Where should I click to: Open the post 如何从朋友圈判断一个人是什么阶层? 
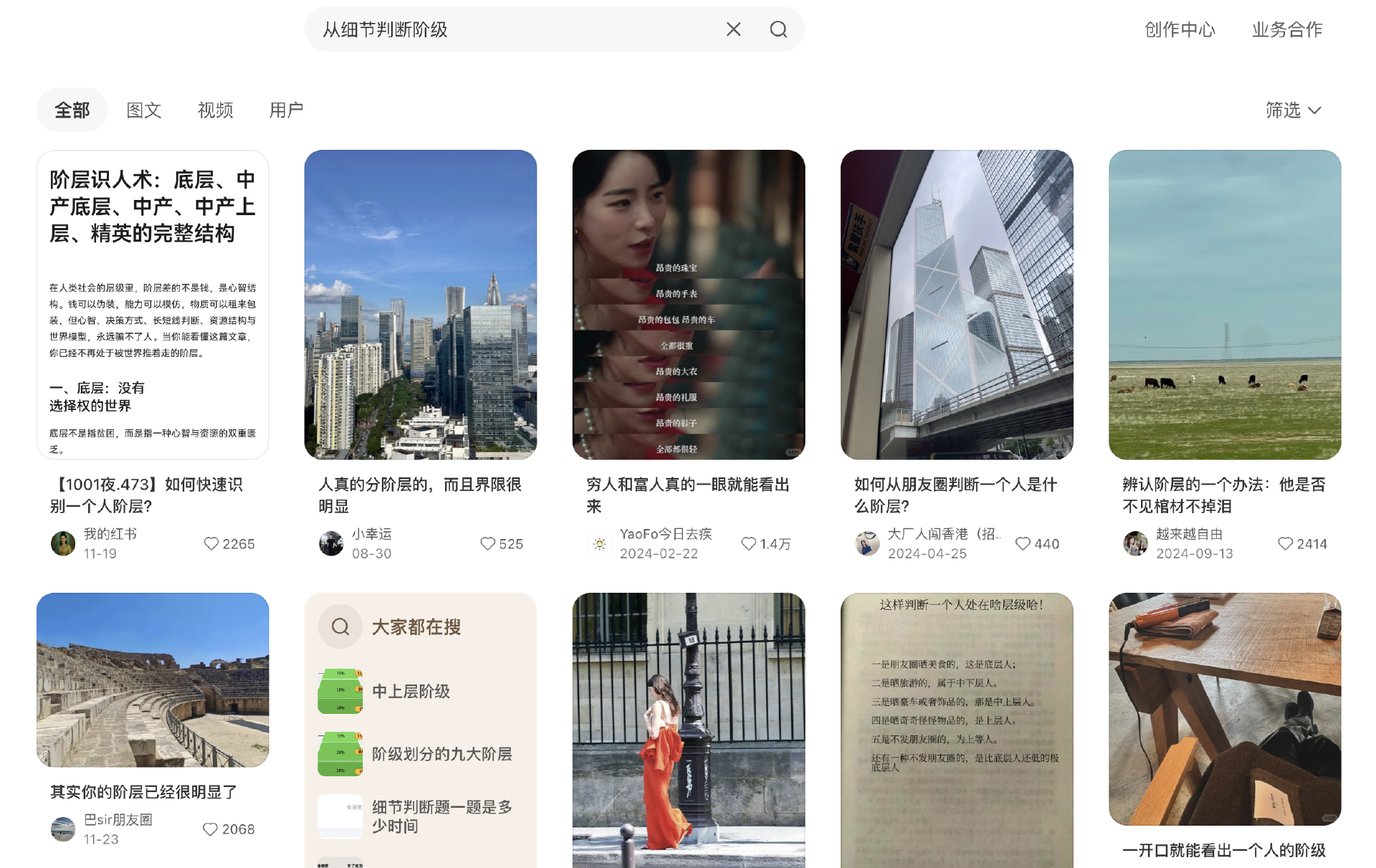956,305
